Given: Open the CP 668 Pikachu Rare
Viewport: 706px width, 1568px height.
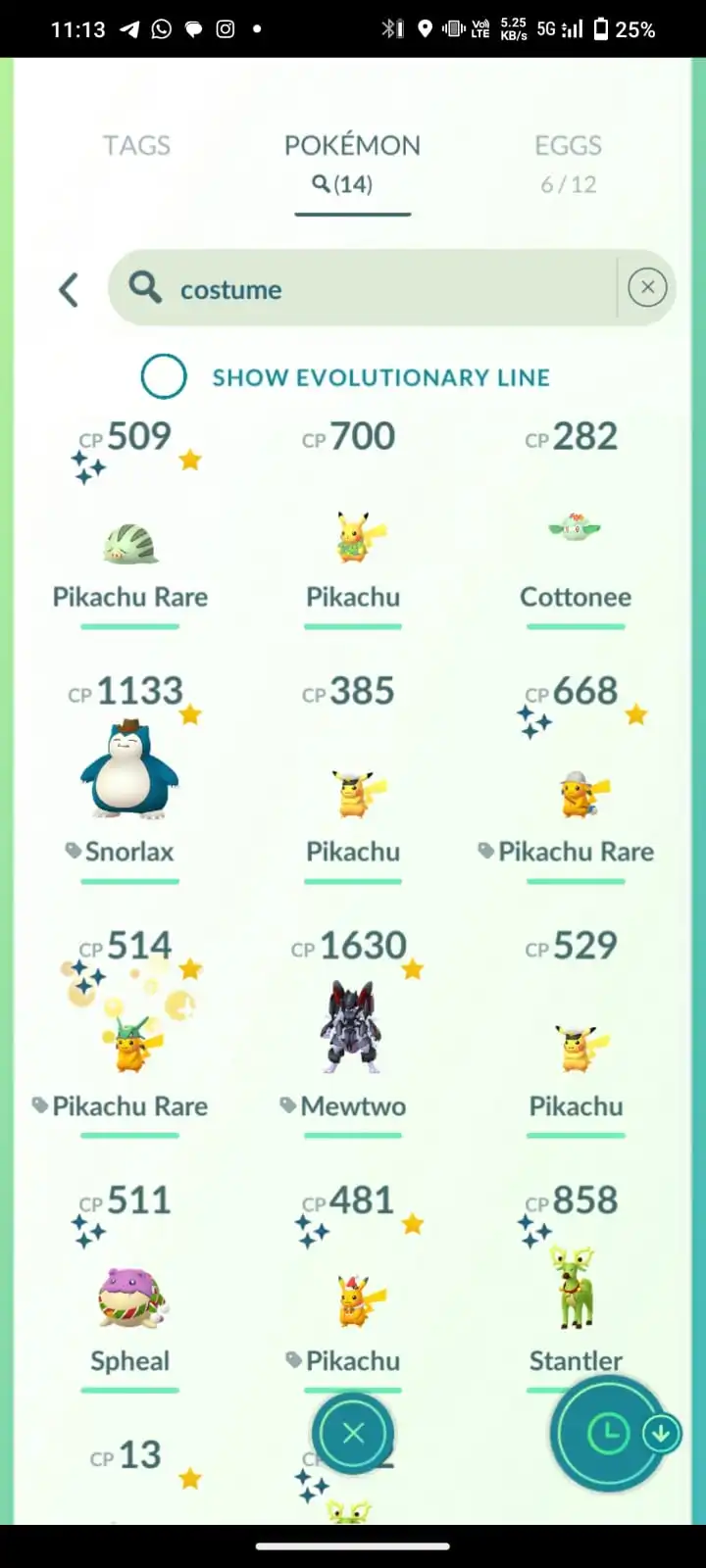Looking at the screenshot, I should pos(576,794).
